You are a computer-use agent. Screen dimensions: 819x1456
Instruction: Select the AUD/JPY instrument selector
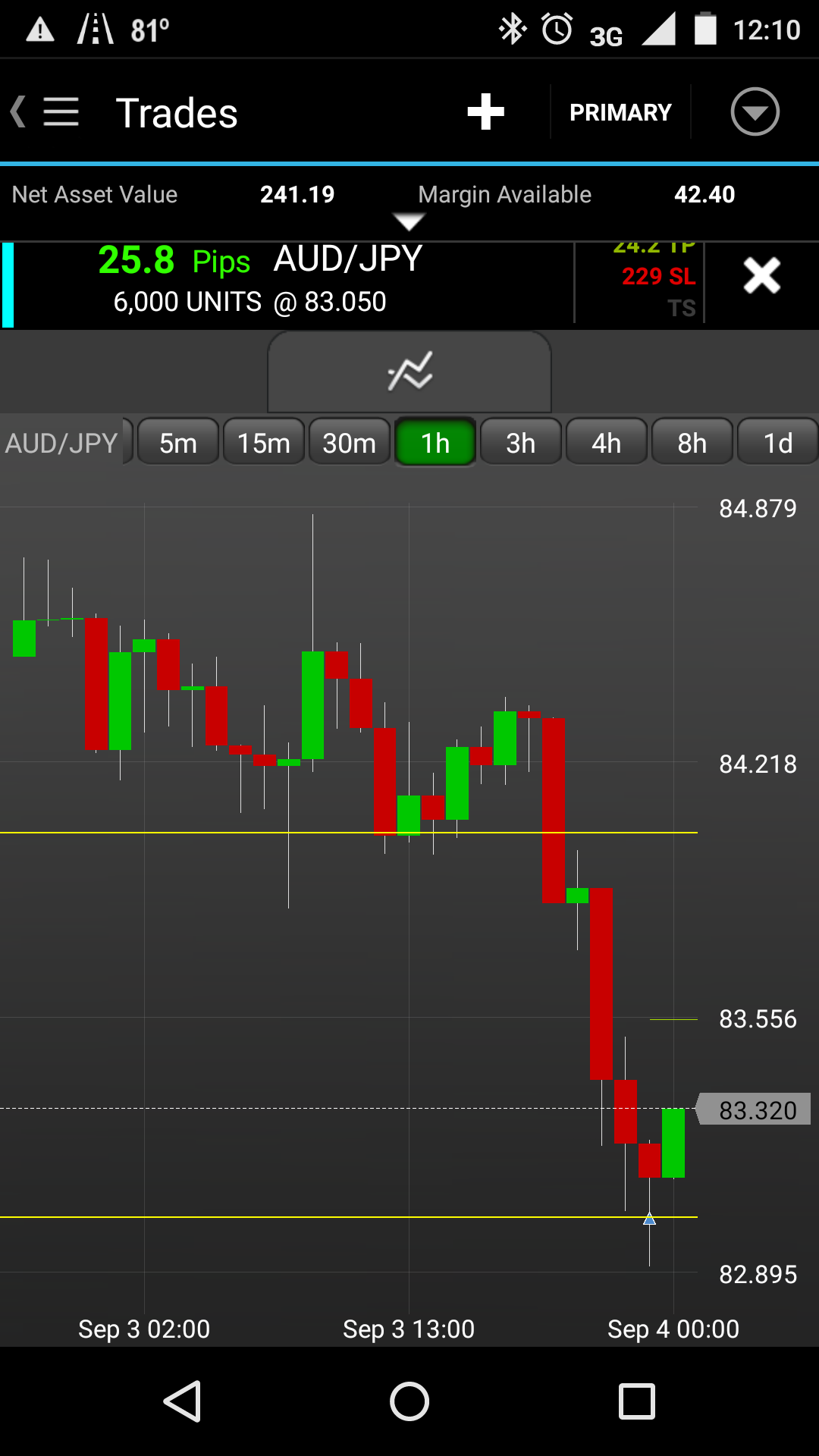click(x=64, y=443)
